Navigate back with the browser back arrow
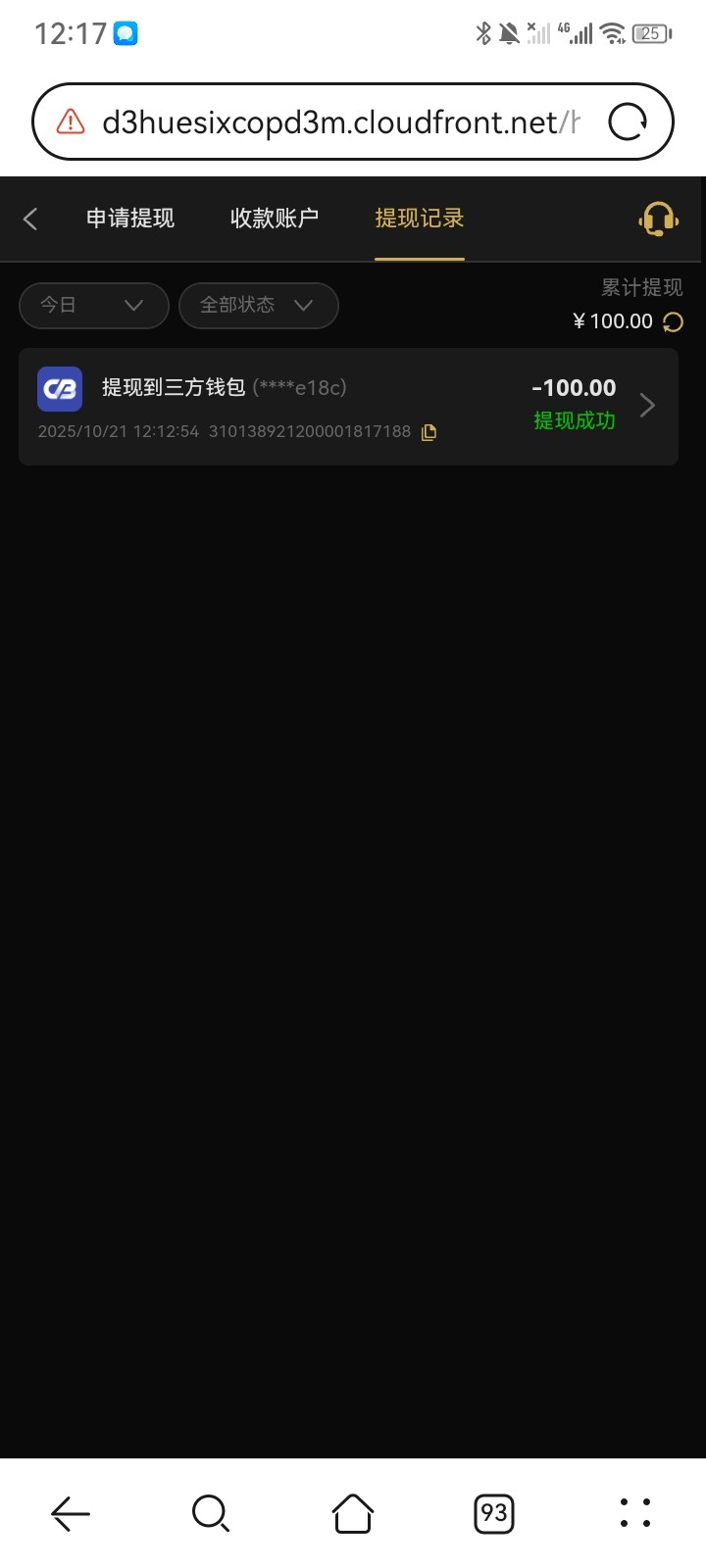 (x=71, y=1513)
